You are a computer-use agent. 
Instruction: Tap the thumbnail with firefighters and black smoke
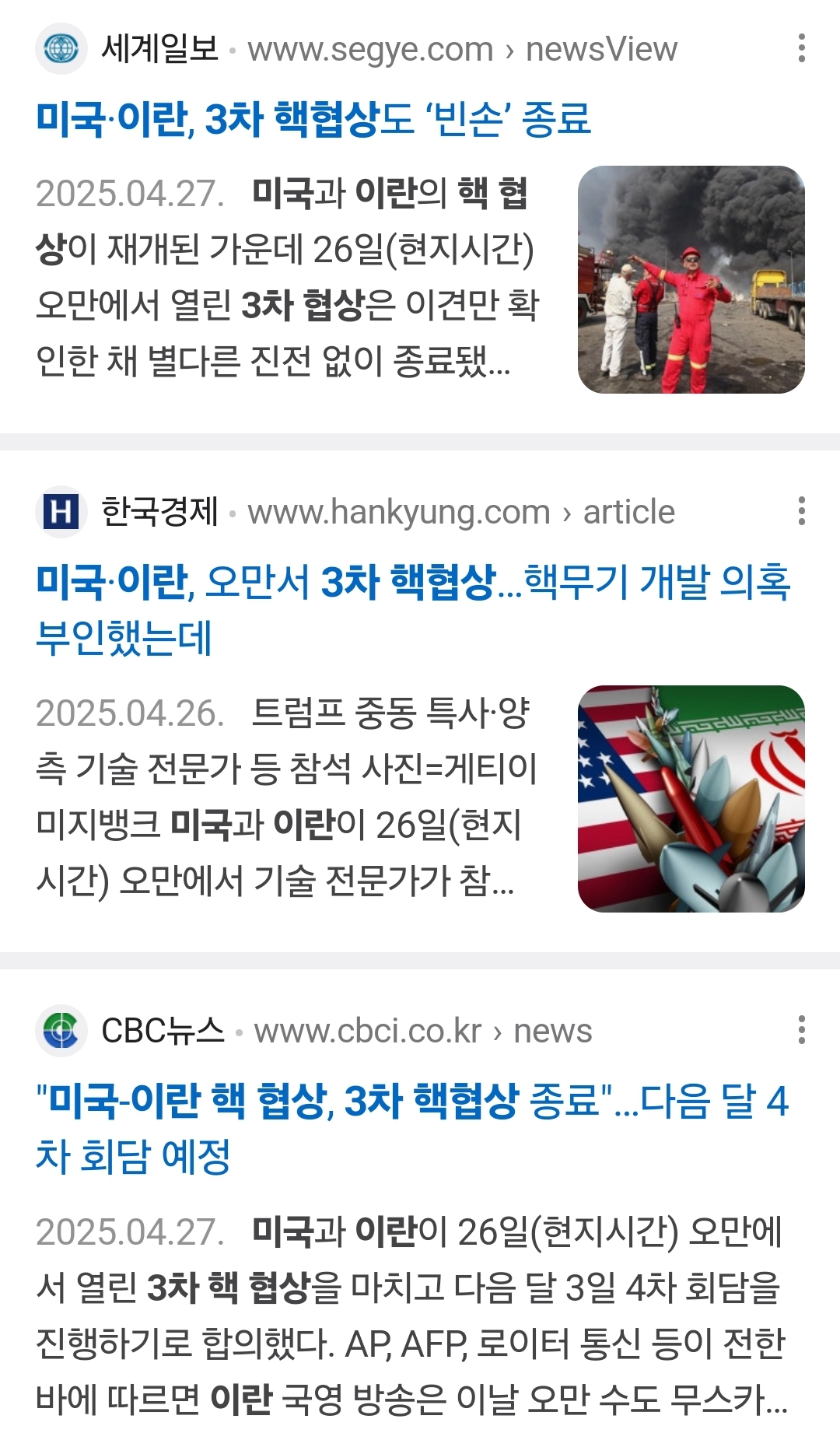pyautogui.click(x=691, y=279)
